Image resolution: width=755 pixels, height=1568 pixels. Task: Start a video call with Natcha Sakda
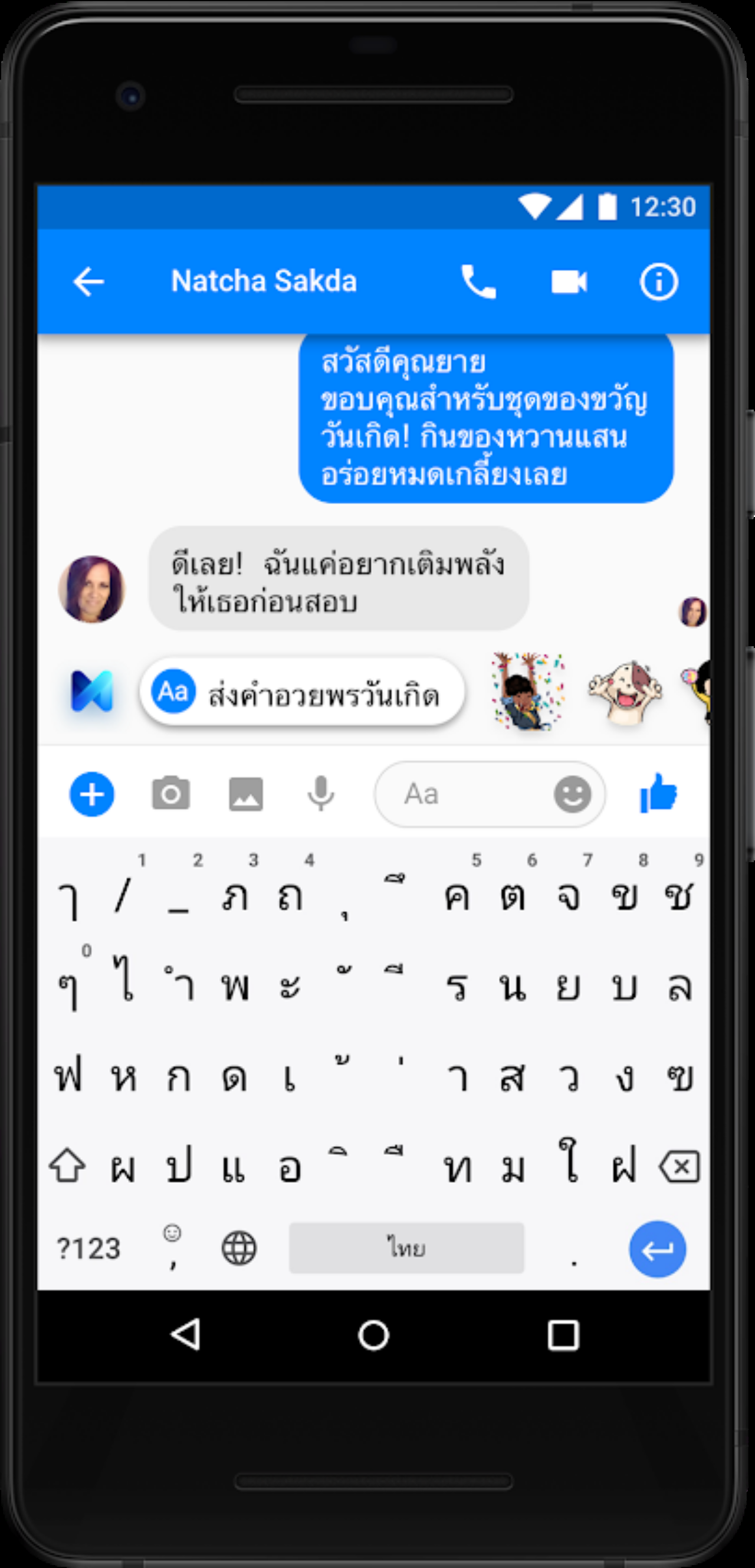pos(569,282)
